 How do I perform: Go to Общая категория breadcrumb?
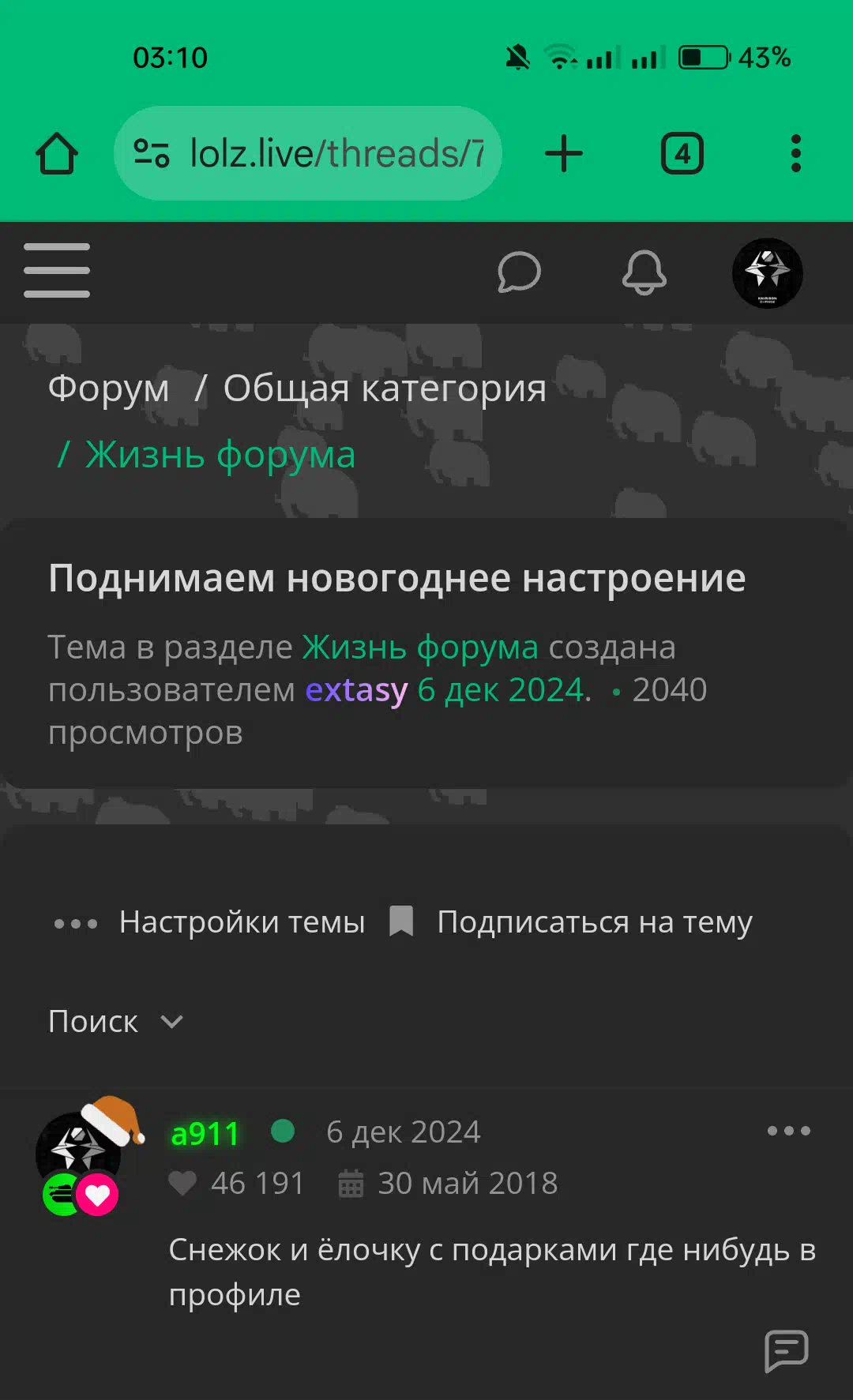click(385, 388)
